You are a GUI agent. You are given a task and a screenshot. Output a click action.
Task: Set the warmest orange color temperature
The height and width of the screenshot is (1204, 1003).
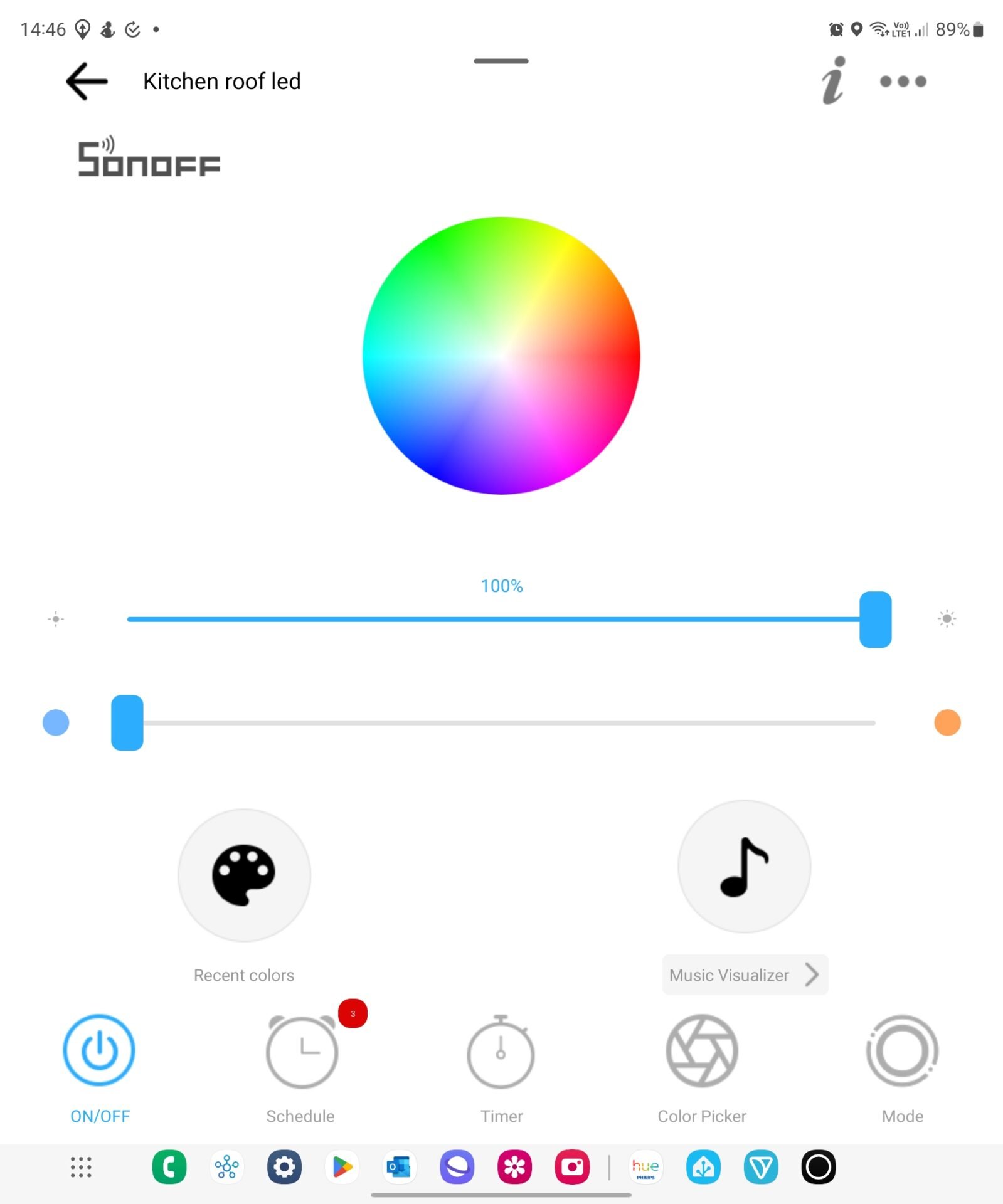pos(947,723)
